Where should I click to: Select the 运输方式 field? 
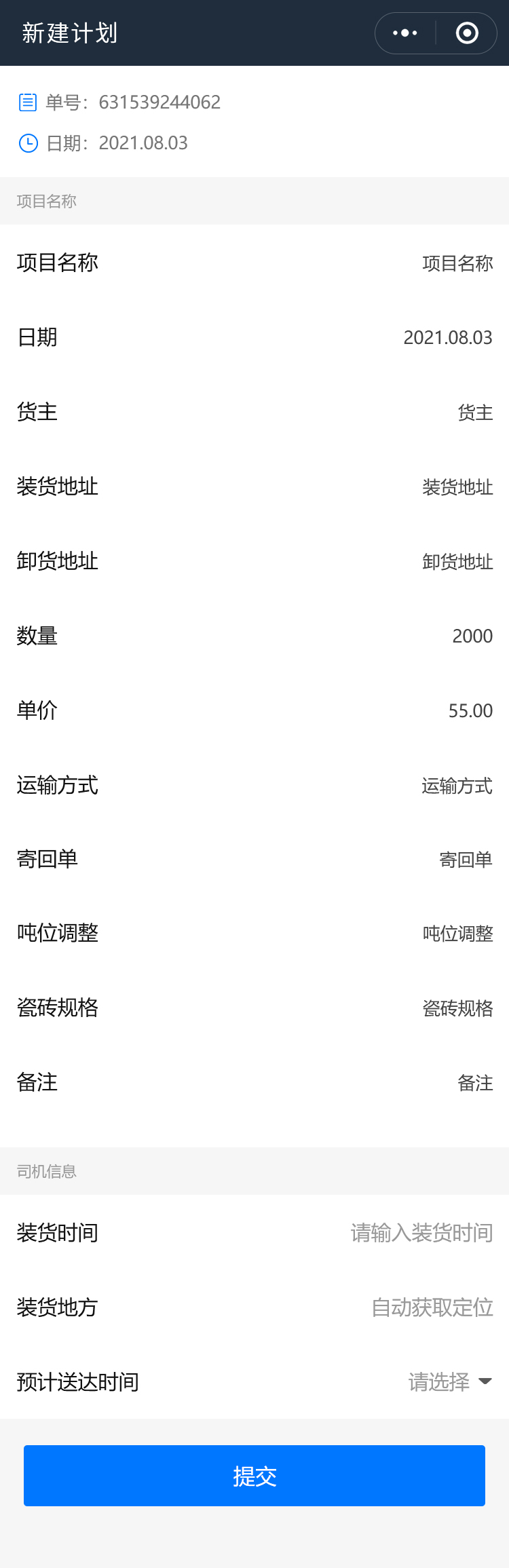click(457, 786)
